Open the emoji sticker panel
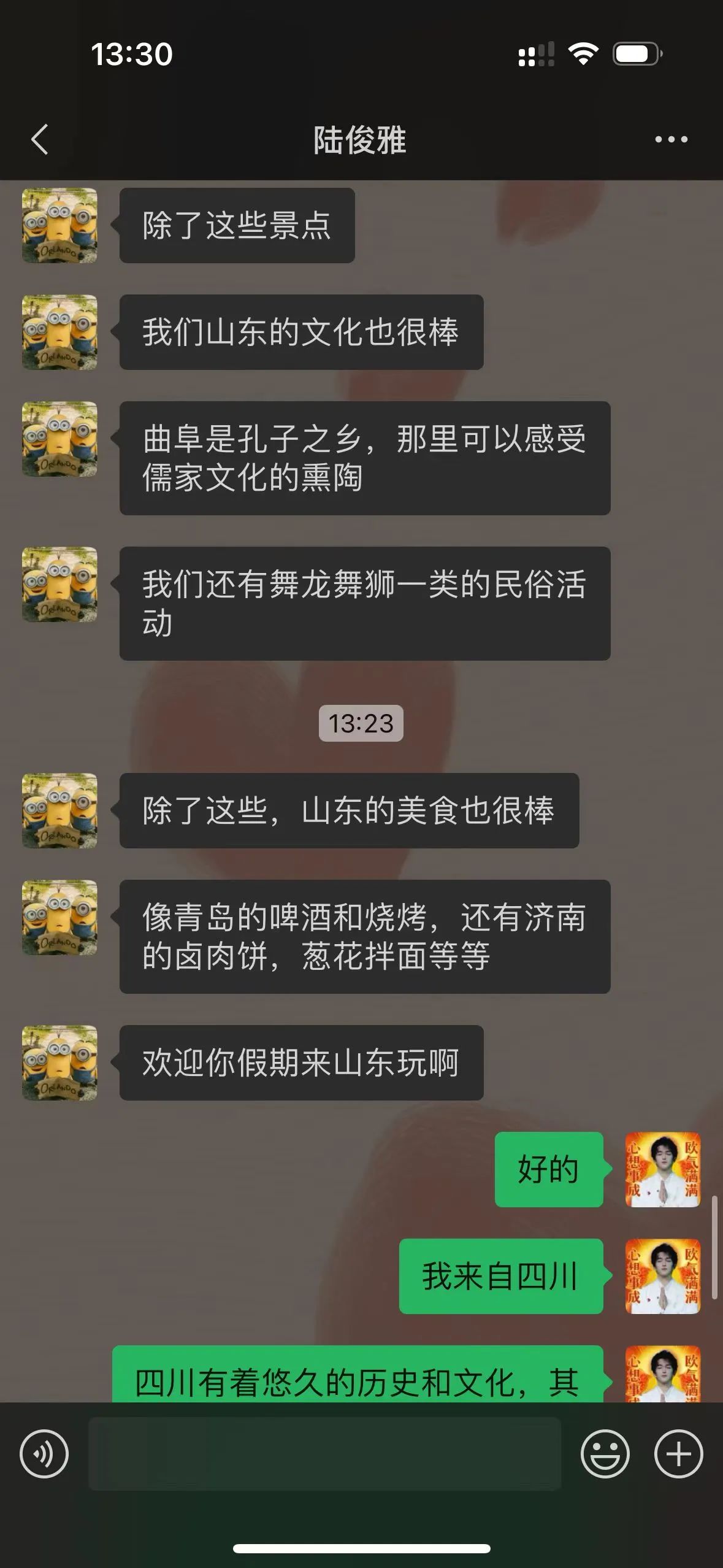This screenshot has width=723, height=1568. [605, 1454]
